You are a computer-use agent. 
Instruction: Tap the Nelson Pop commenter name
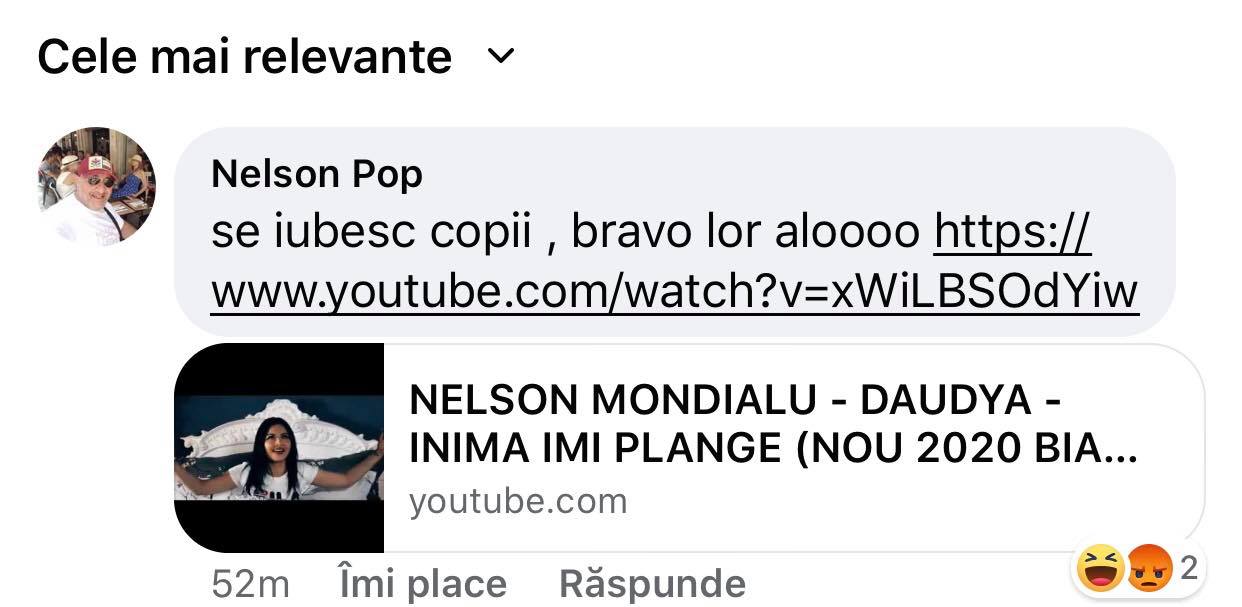point(317,174)
